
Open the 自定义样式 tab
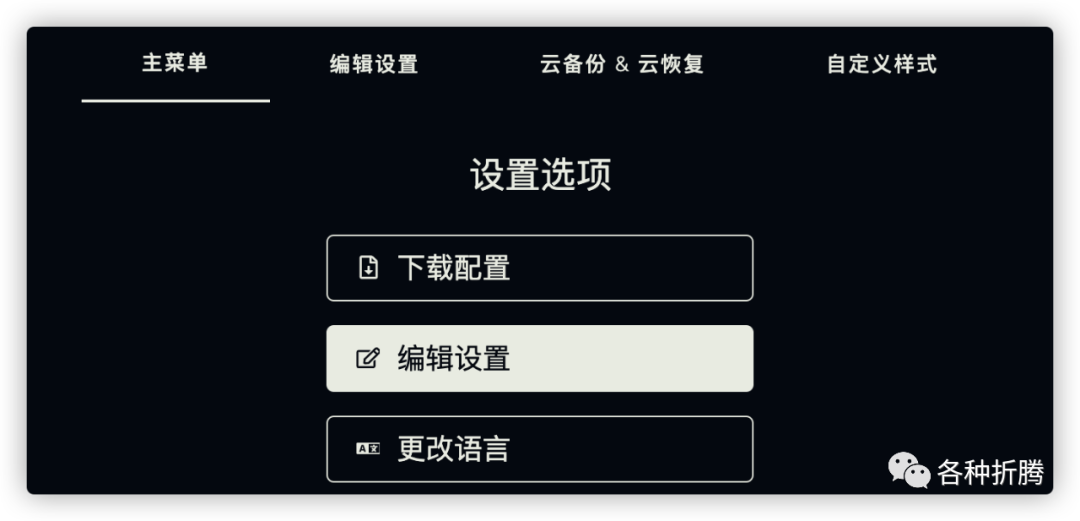(x=881, y=65)
